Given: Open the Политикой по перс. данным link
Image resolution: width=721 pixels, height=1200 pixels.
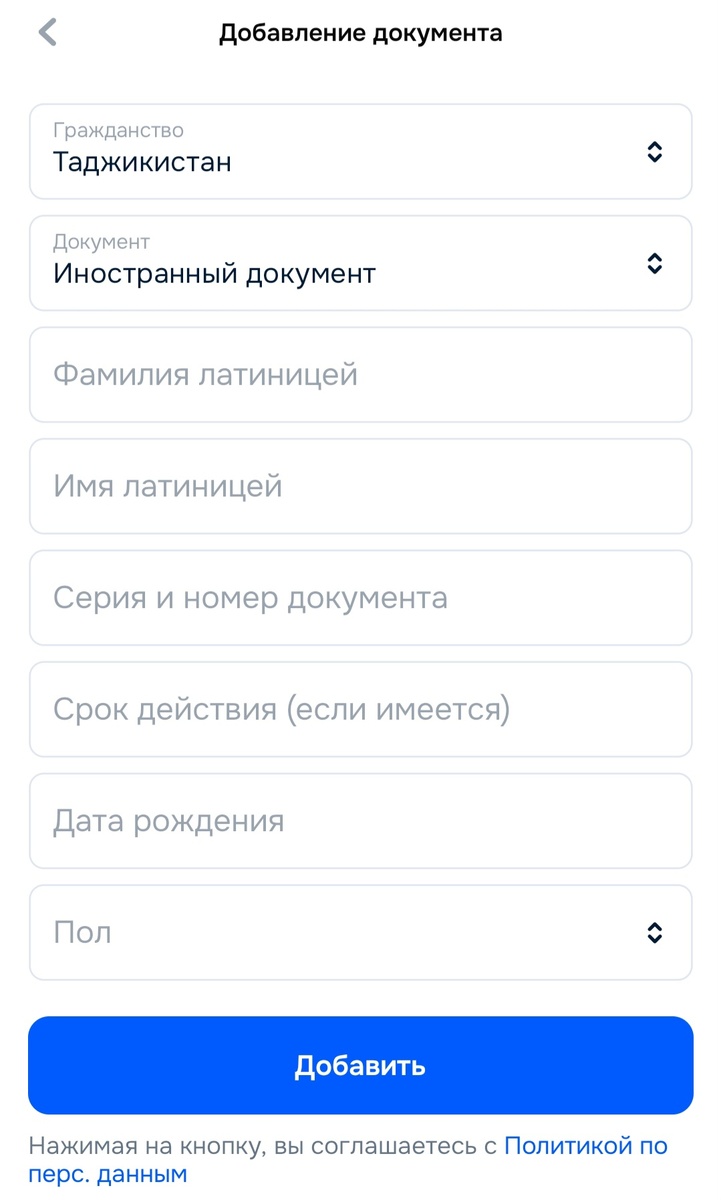Looking at the screenshot, I should 587,1146.
